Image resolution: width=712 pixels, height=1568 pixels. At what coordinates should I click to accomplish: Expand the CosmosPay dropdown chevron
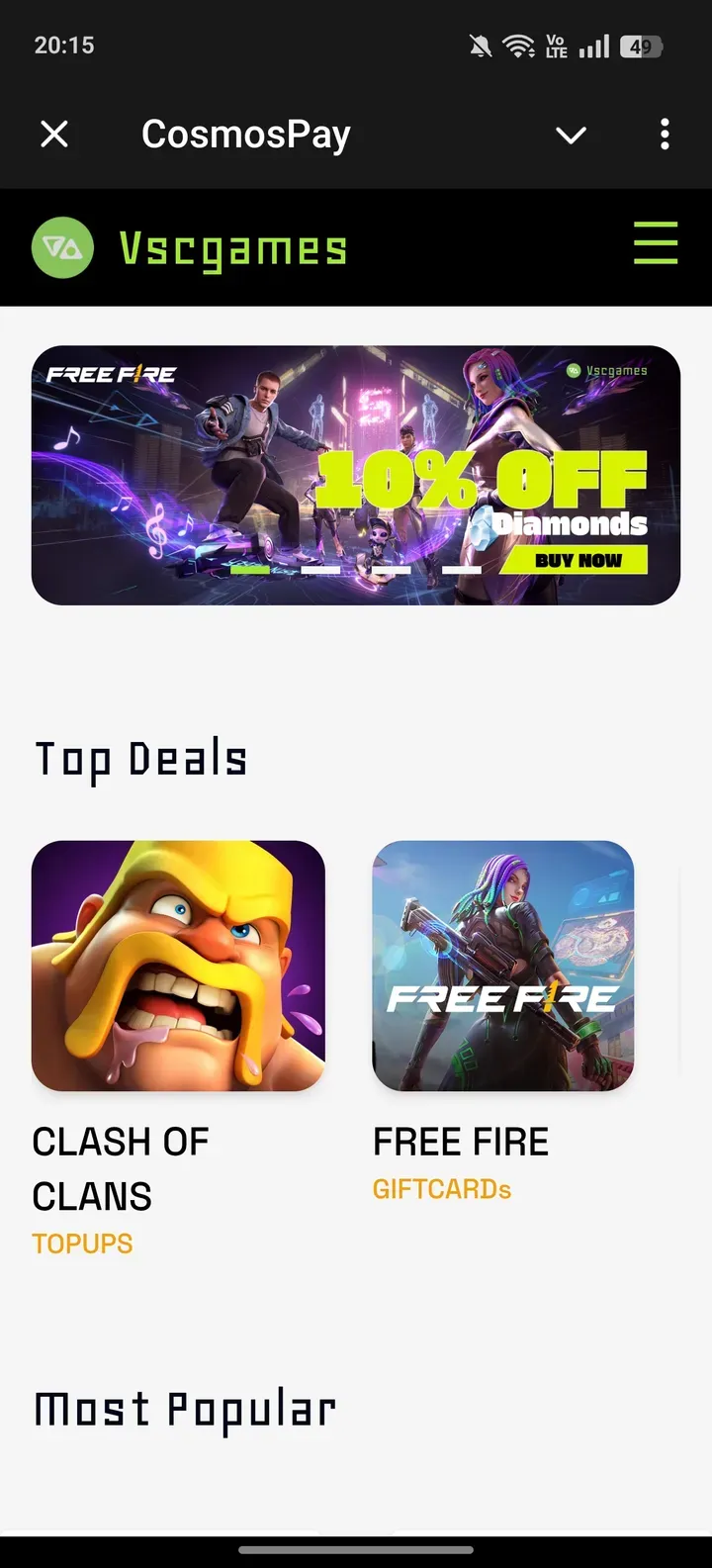[x=571, y=135]
